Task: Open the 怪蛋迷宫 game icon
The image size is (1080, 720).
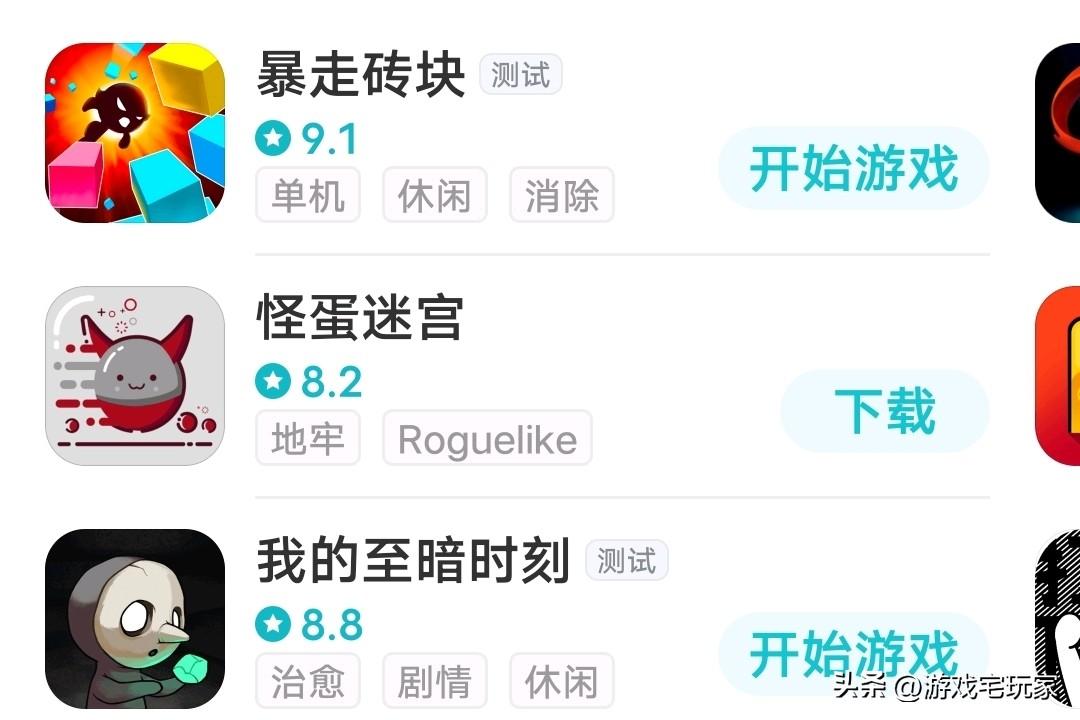Action: 135,376
